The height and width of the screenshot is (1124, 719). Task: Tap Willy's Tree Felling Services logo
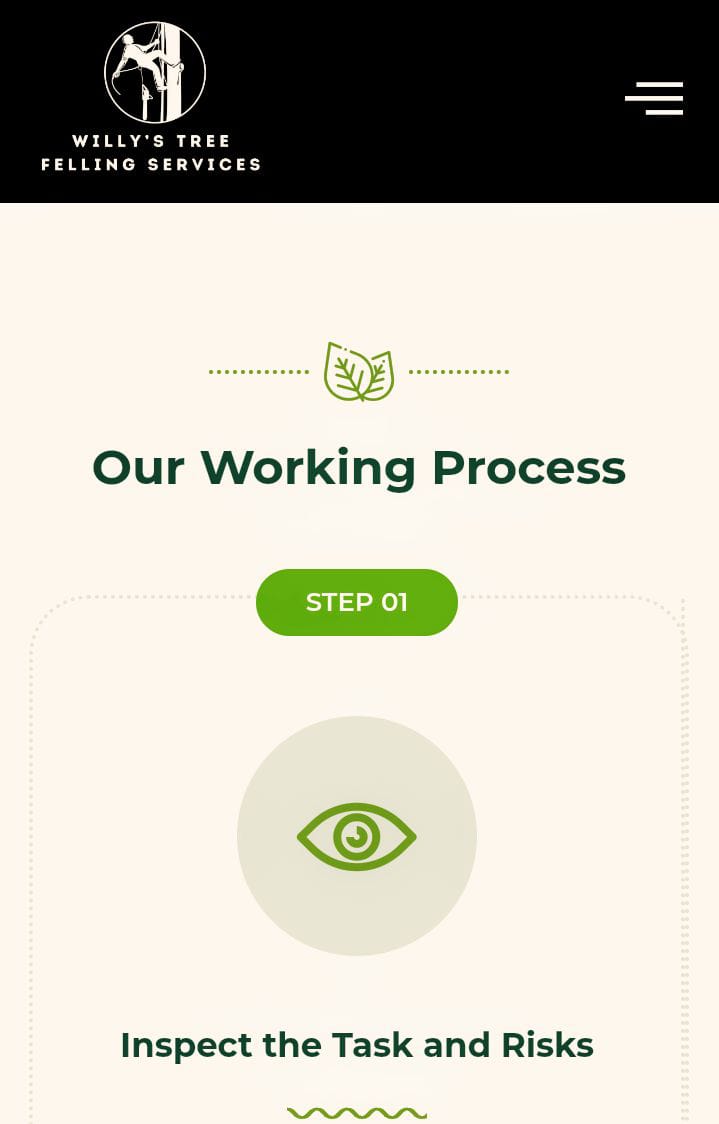coord(152,97)
